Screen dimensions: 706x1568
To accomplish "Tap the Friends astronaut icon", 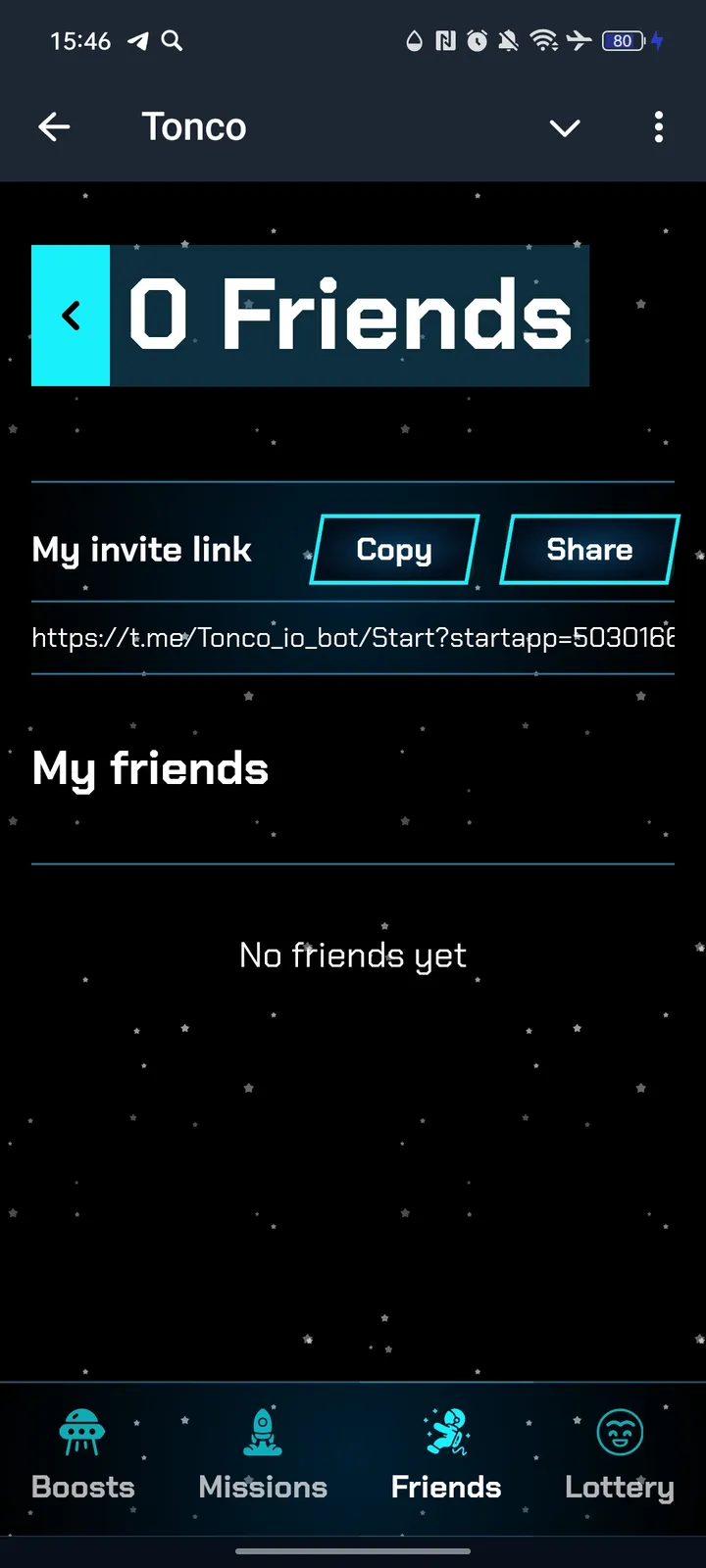I will [446, 1431].
